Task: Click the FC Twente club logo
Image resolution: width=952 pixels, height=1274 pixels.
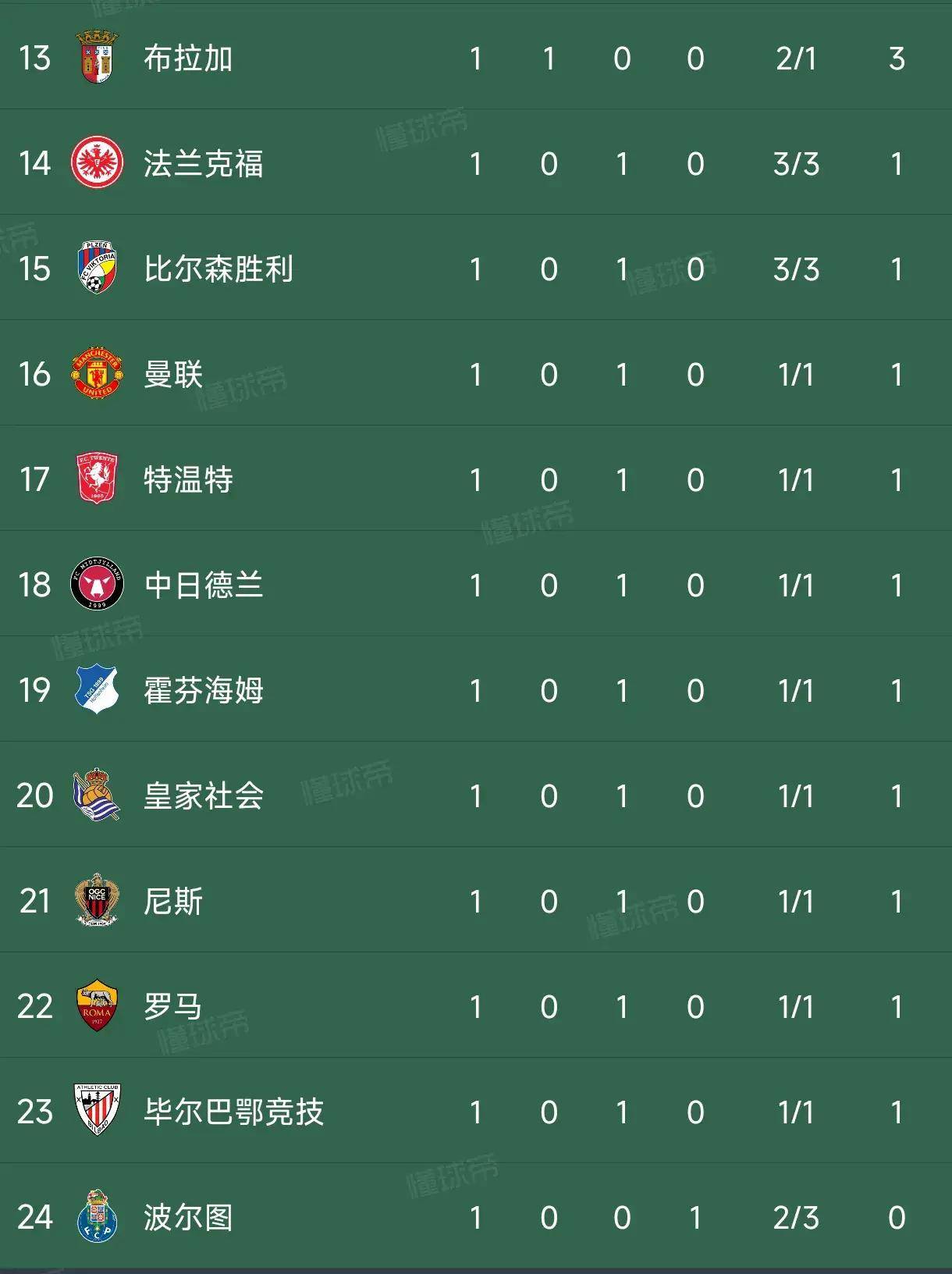Action: [96, 479]
